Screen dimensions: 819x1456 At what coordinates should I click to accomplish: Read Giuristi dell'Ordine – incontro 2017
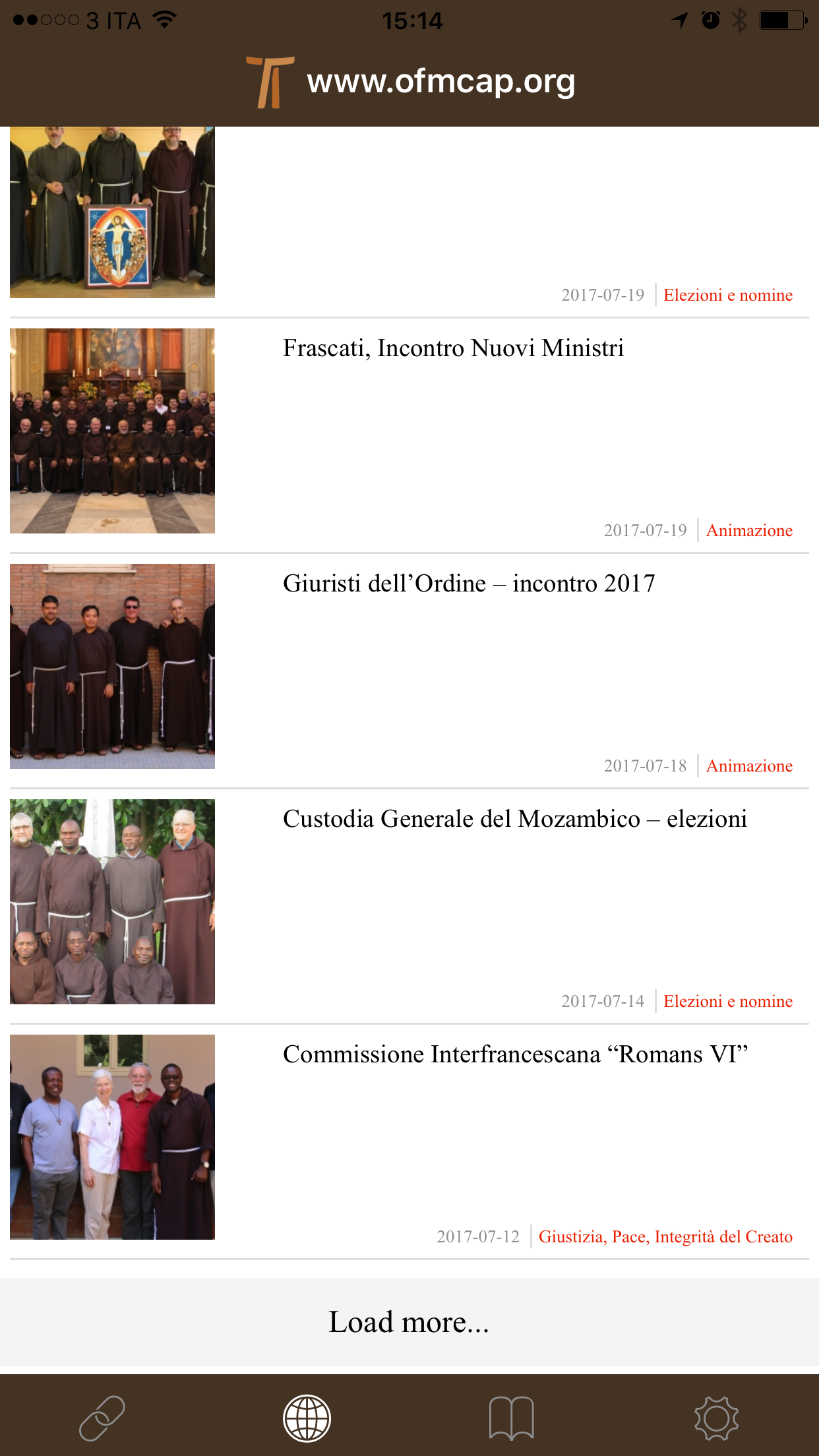(469, 584)
